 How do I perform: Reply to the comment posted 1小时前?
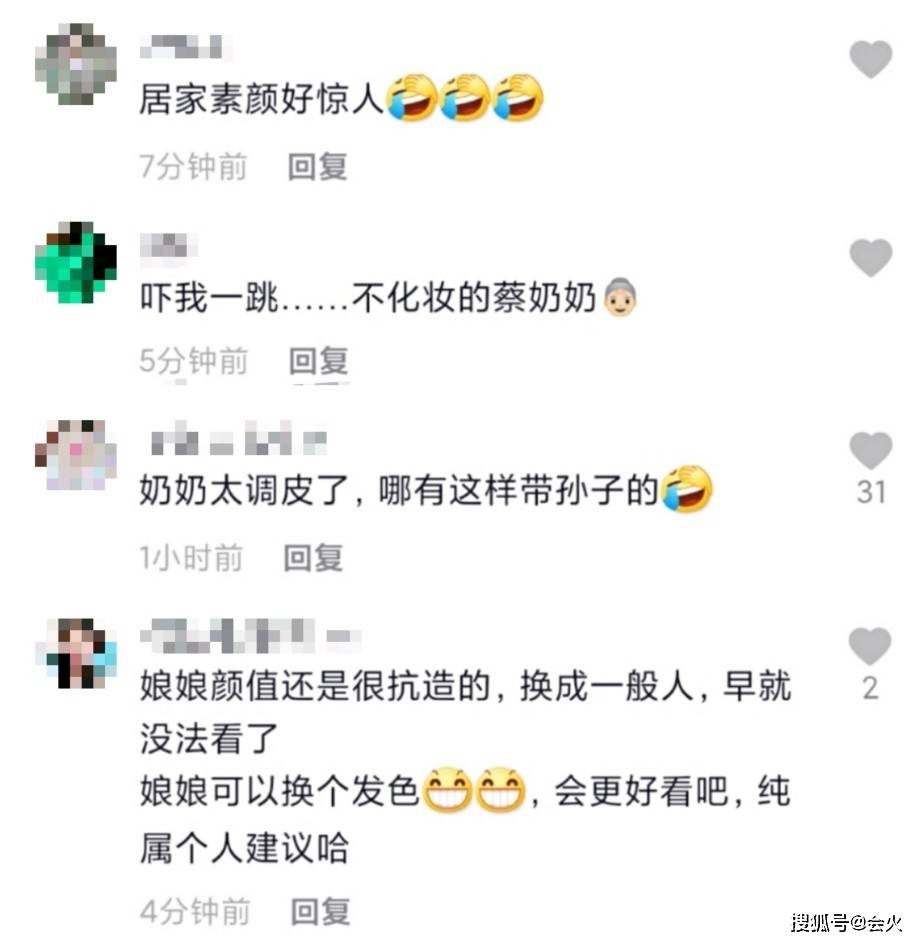pos(312,557)
